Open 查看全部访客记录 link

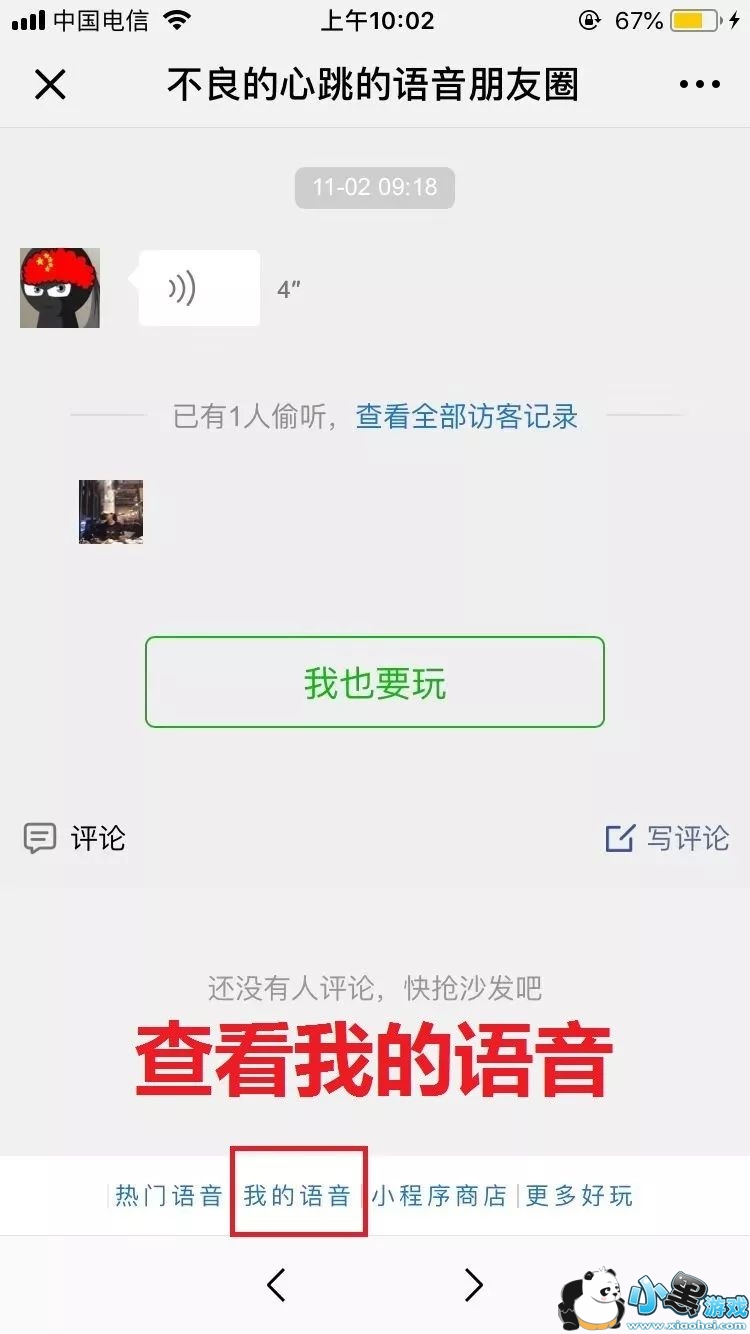[x=467, y=416]
